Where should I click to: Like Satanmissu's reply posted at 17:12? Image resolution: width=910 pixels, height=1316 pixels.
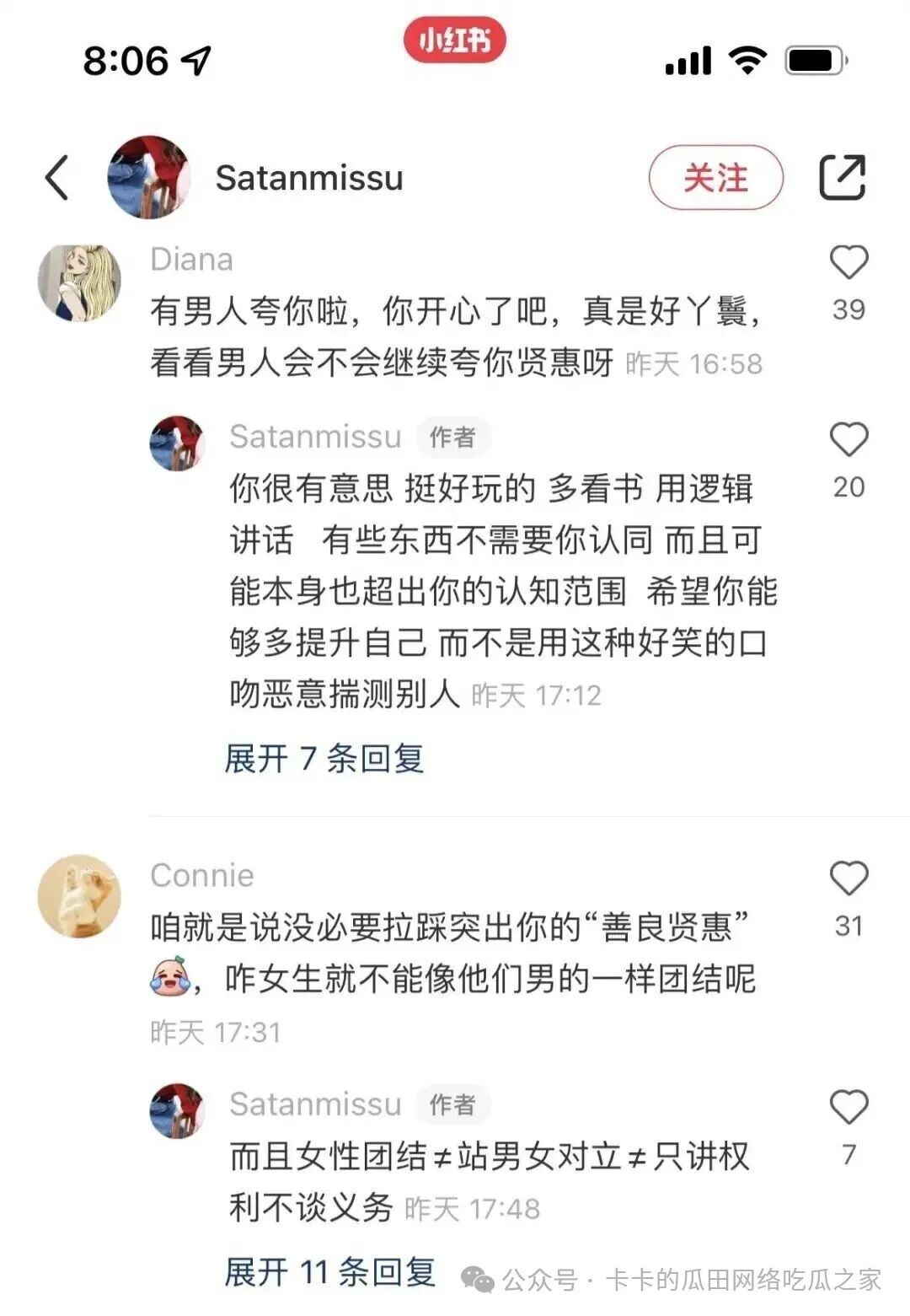coord(848,440)
